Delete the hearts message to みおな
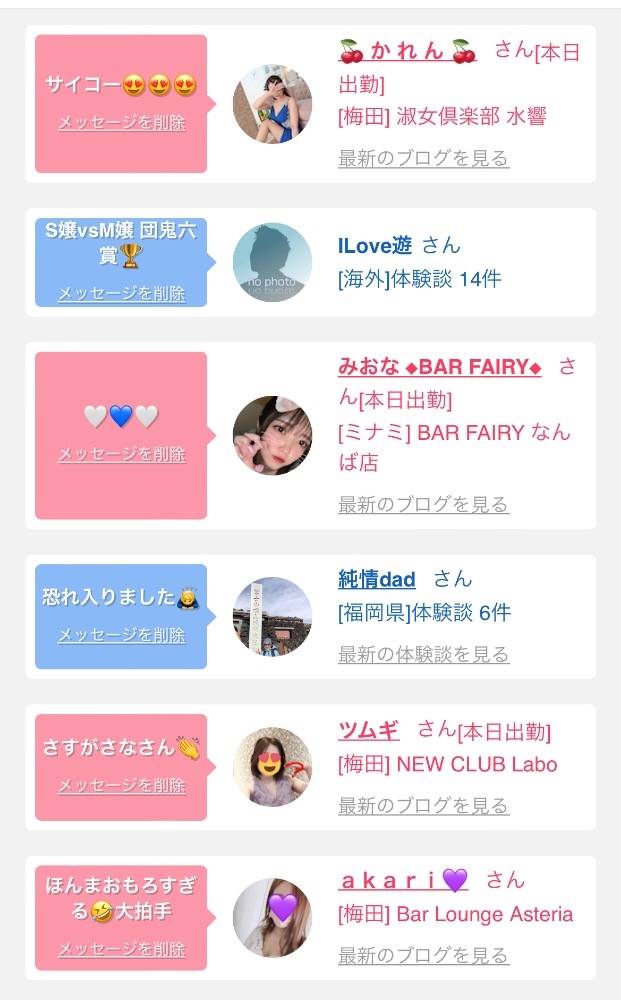 [x=121, y=453]
